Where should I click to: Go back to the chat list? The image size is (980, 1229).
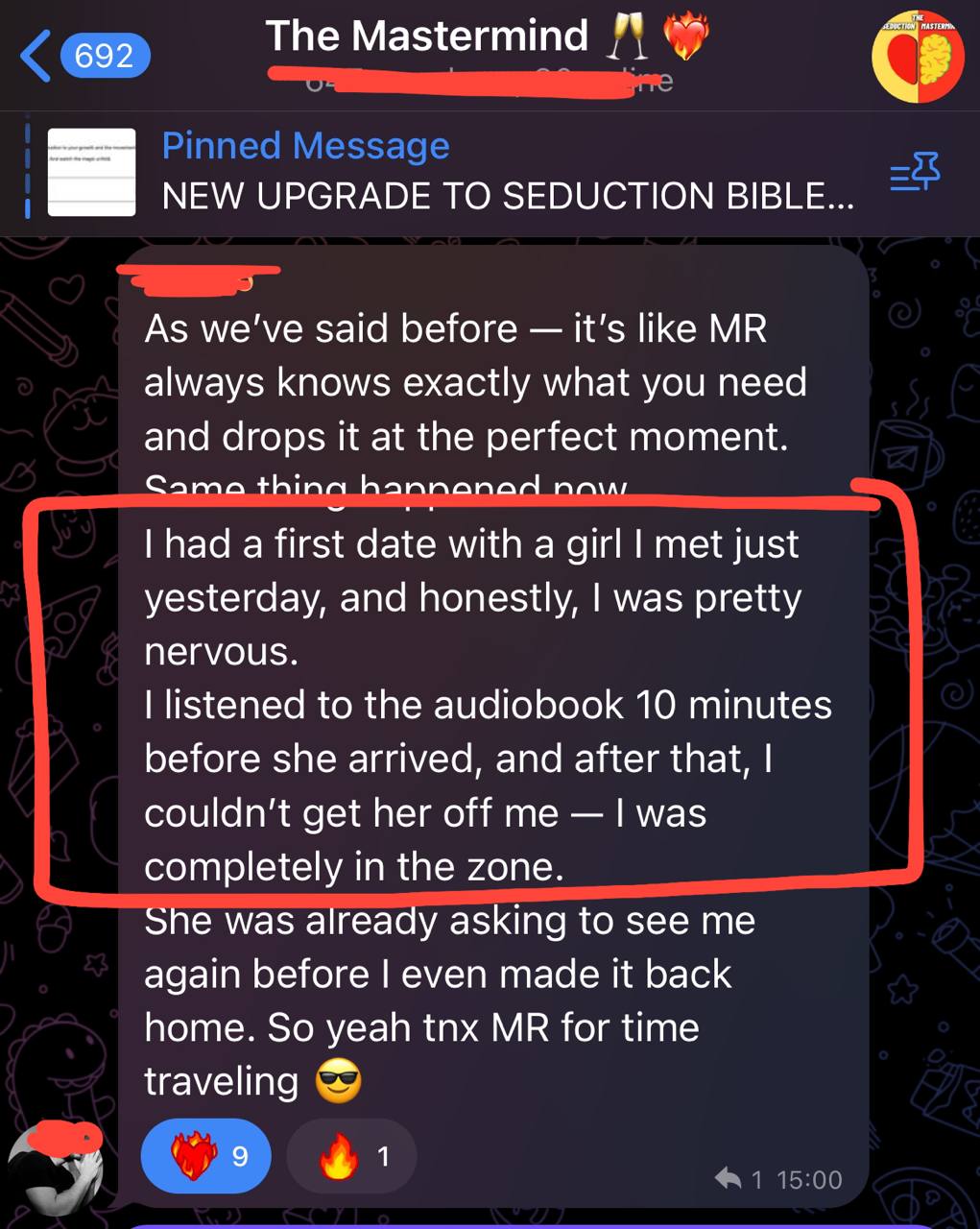pos(84,56)
